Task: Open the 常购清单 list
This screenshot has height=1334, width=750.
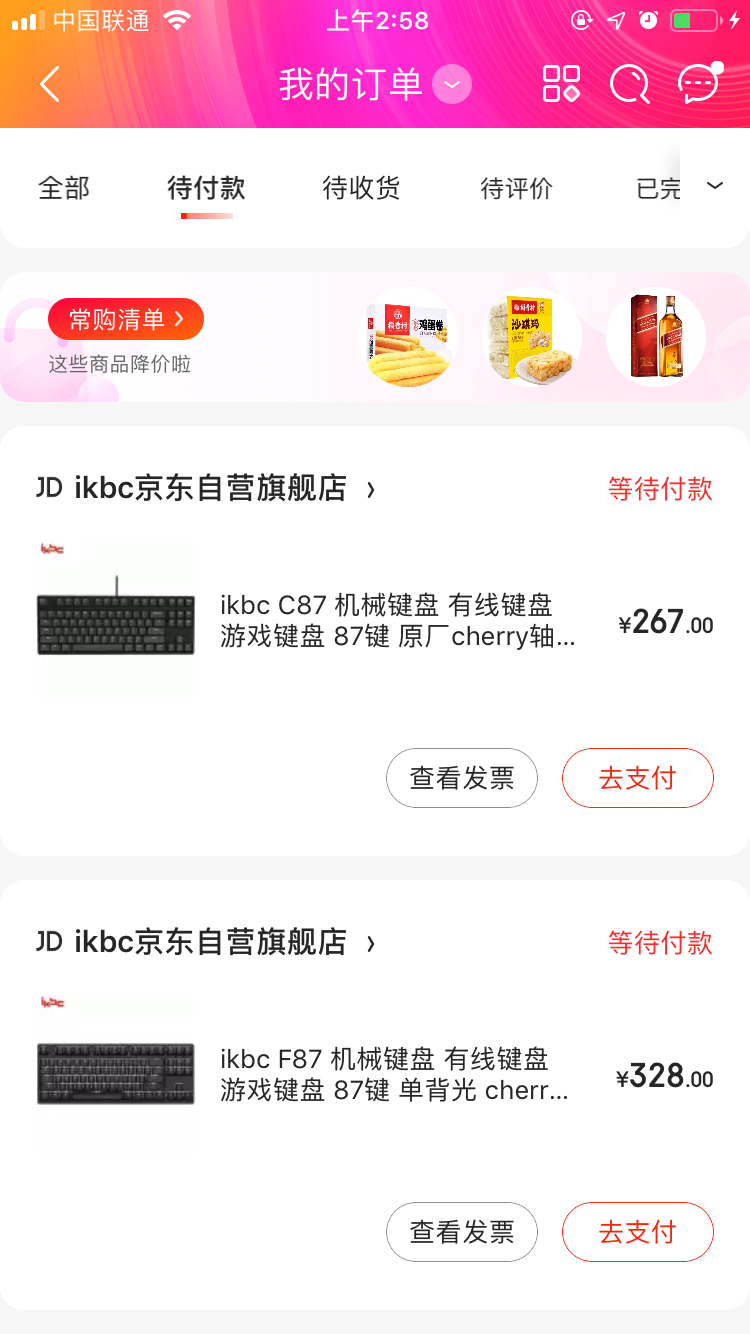Action: 126,319
